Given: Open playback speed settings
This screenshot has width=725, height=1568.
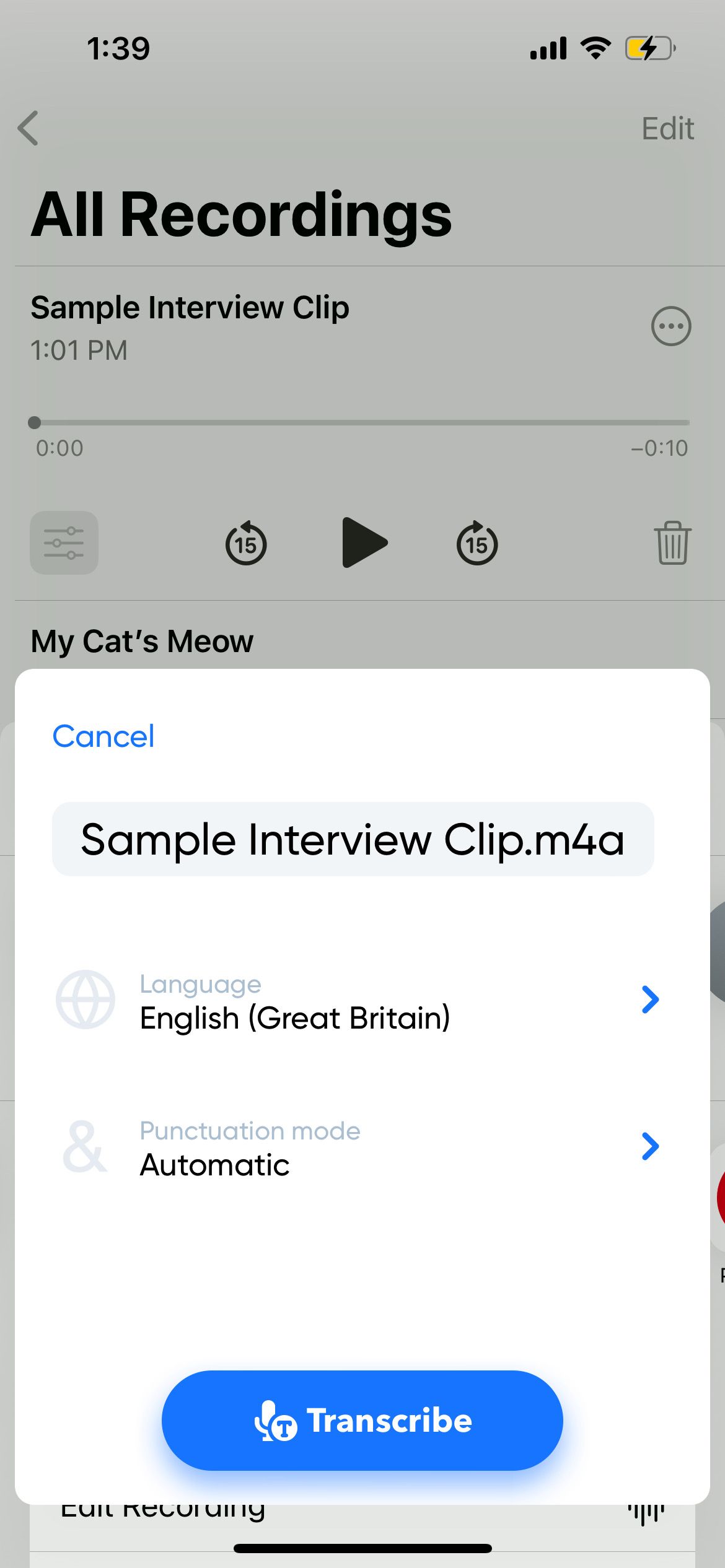Looking at the screenshot, I should [64, 542].
